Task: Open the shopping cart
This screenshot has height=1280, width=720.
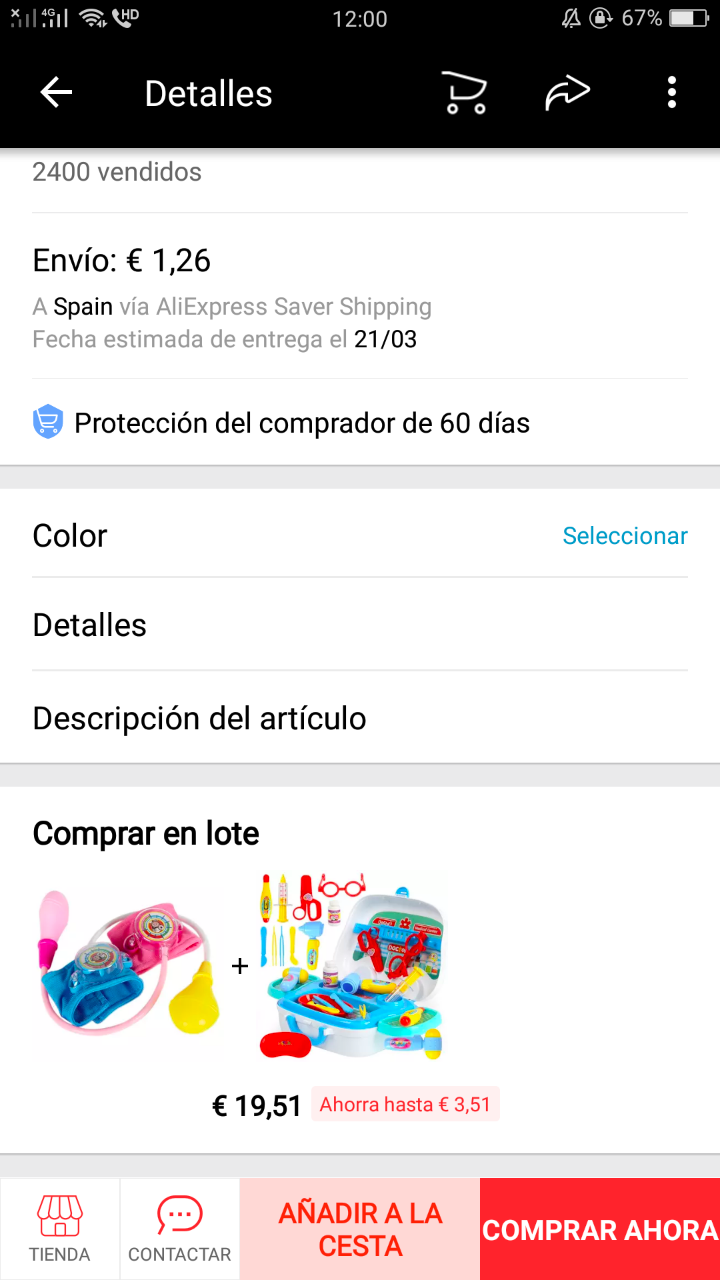Action: point(464,93)
